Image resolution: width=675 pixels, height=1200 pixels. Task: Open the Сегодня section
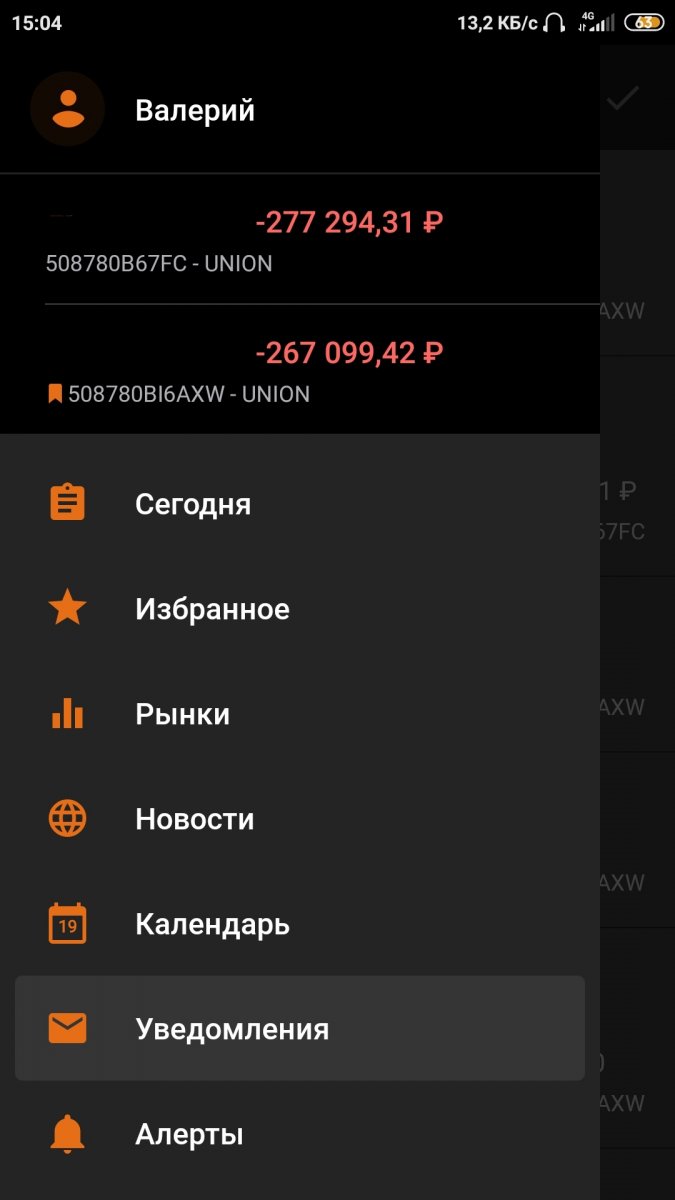300,504
